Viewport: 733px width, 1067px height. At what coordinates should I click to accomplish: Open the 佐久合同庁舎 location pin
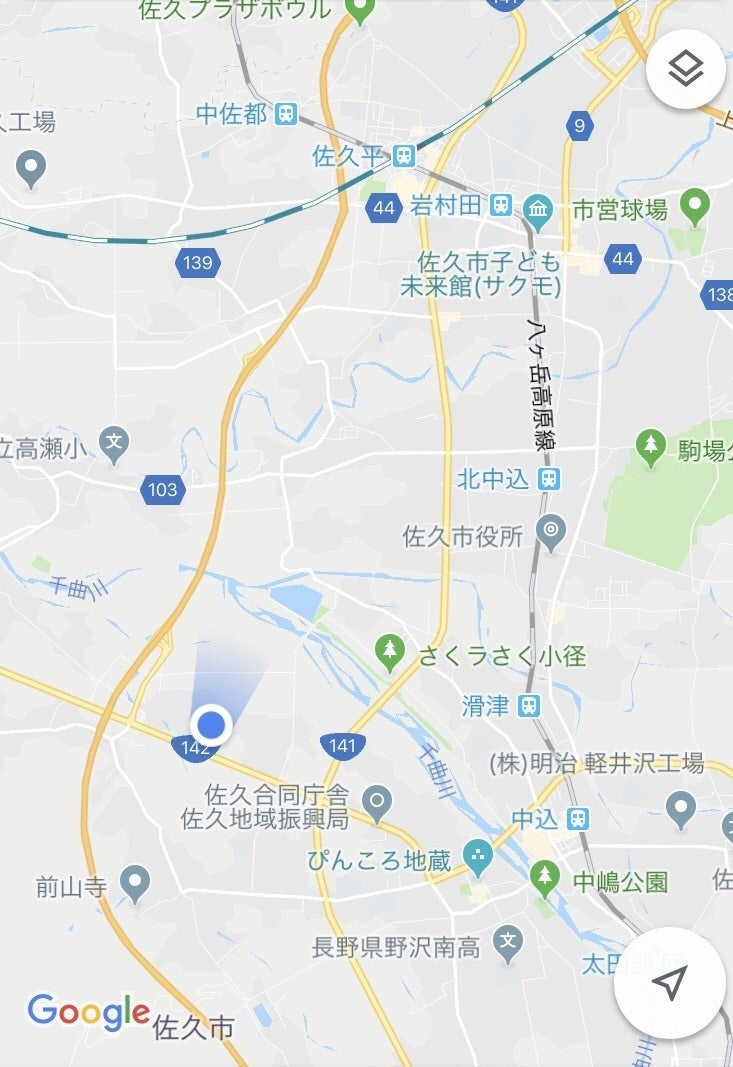(x=377, y=798)
